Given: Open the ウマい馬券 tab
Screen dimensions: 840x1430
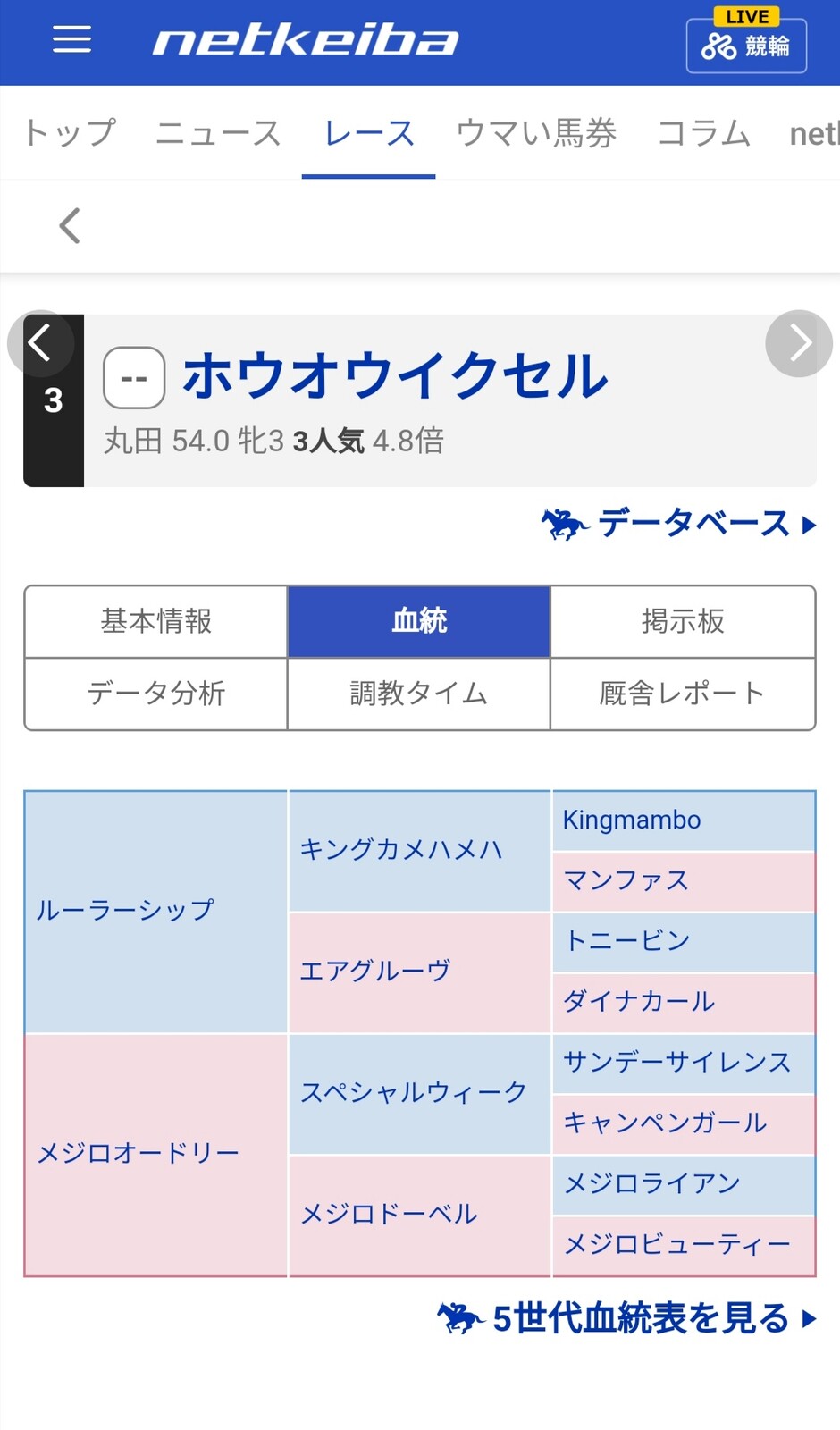Looking at the screenshot, I should click(x=536, y=133).
